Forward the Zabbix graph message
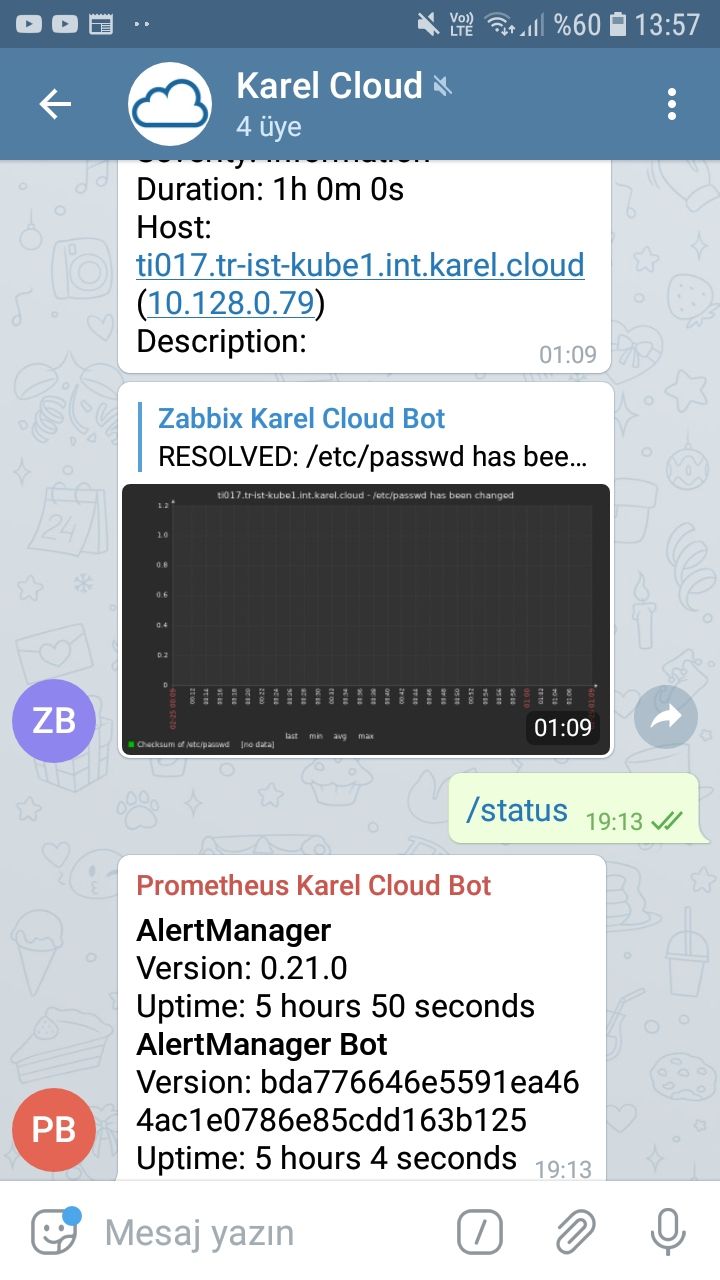 [x=666, y=717]
